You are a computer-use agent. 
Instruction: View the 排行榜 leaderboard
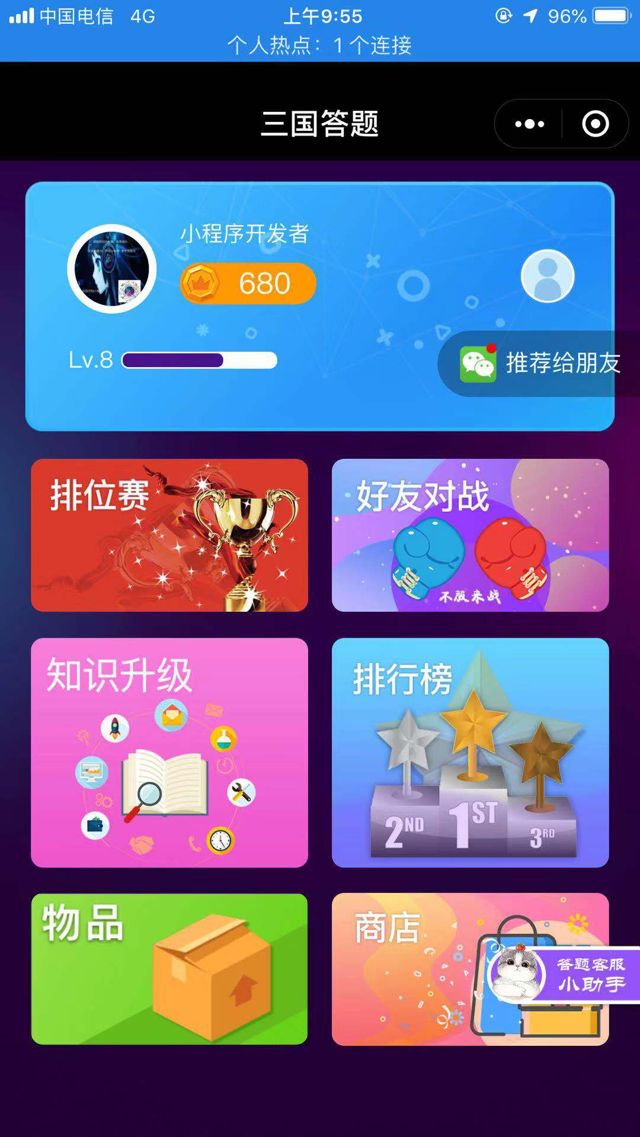click(470, 752)
